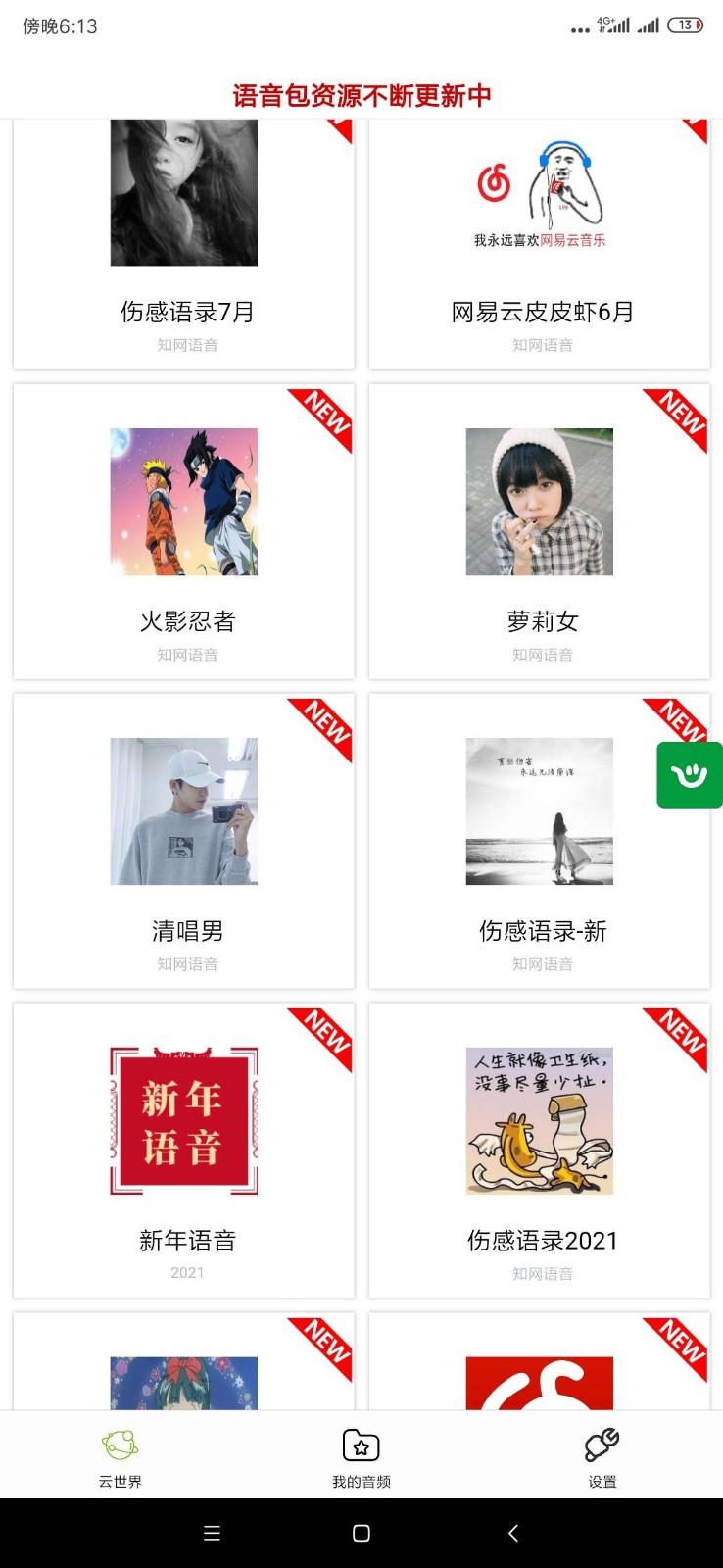The height and width of the screenshot is (1568, 723).
Task: Tap the green floating smiley button
Action: click(x=689, y=775)
